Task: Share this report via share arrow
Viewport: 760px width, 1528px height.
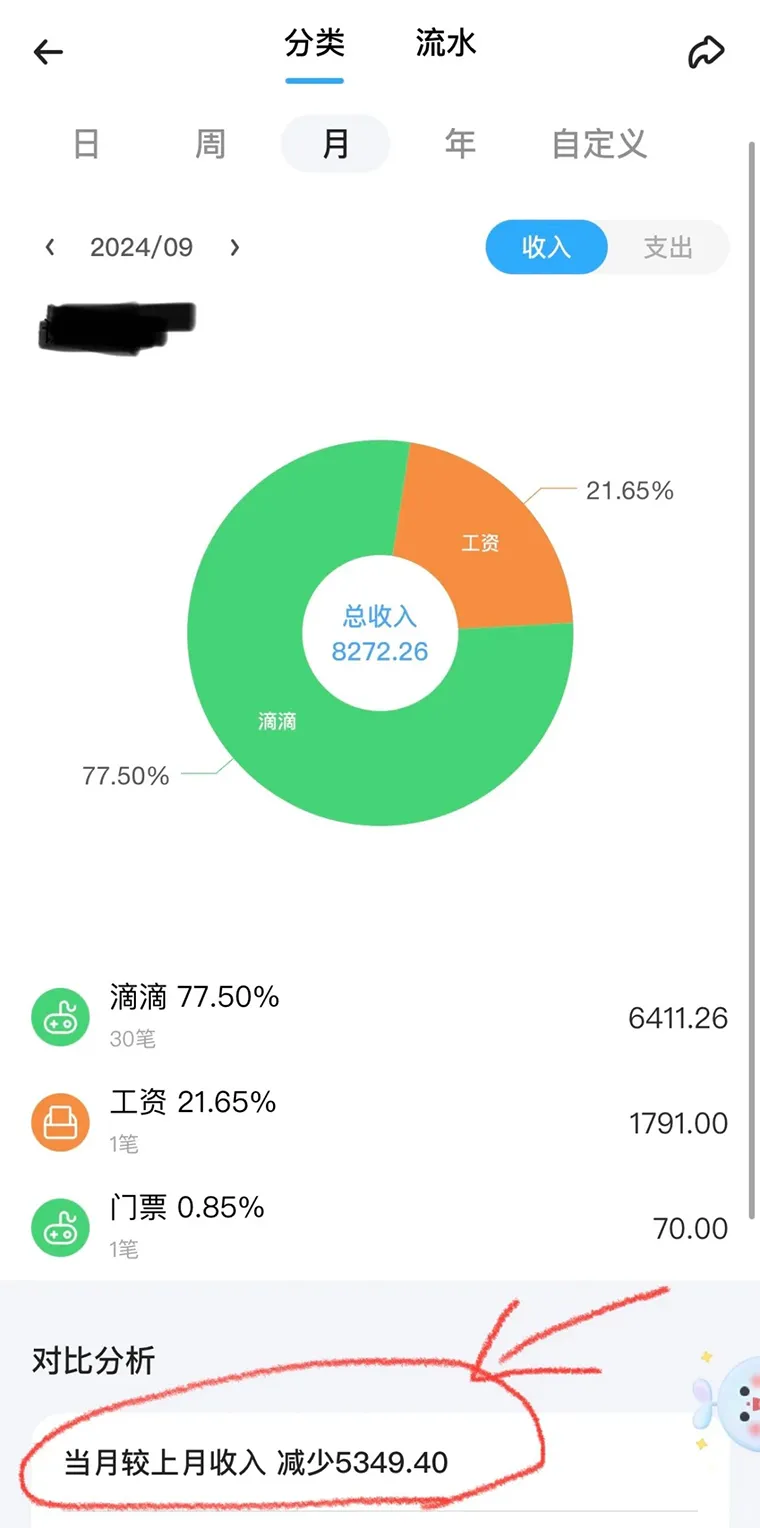Action: click(706, 53)
